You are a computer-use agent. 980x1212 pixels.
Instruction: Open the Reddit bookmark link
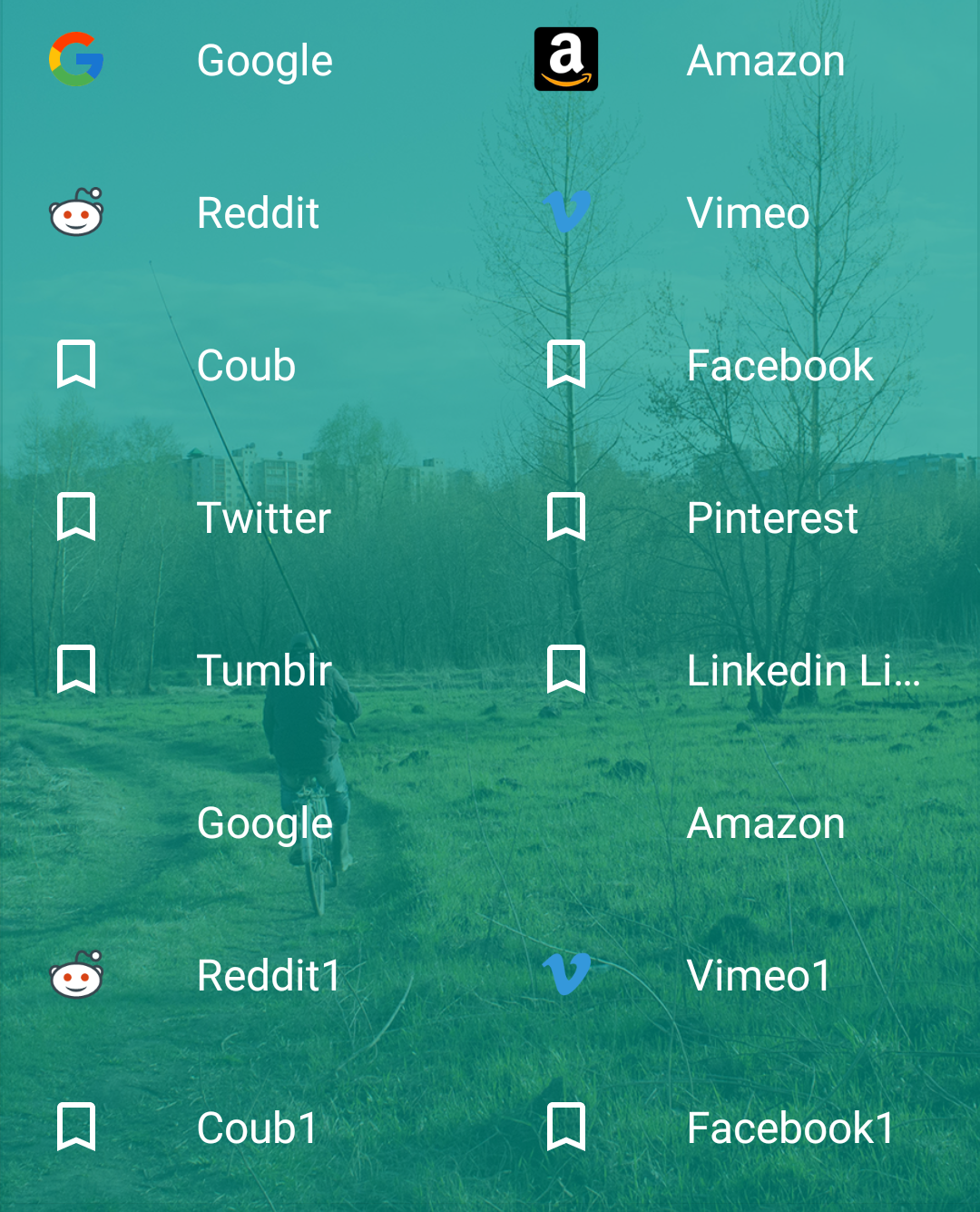(258, 212)
